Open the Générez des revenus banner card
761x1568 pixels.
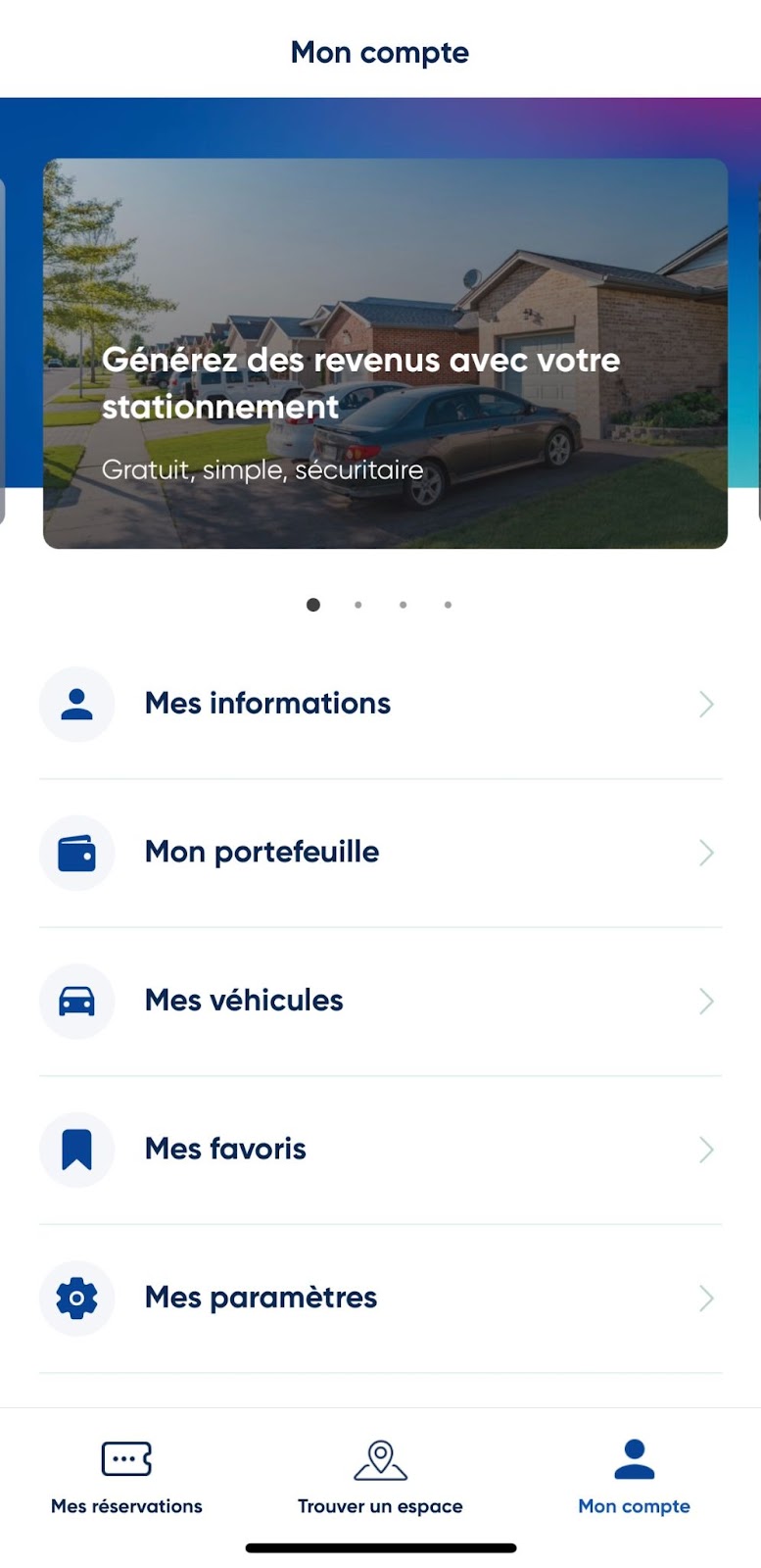coord(385,354)
